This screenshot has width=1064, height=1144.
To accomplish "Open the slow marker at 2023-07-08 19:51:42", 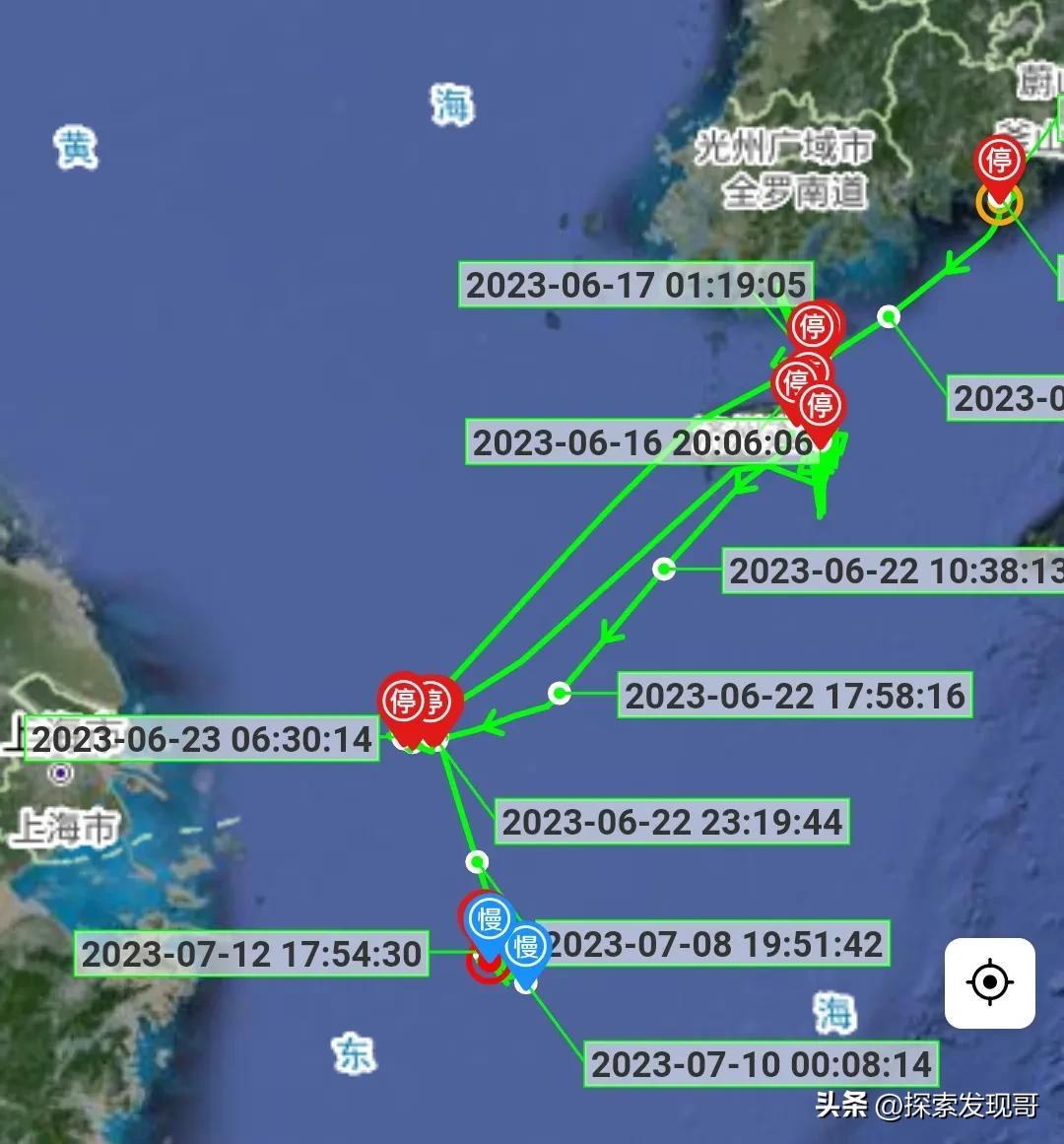I will click(x=526, y=948).
